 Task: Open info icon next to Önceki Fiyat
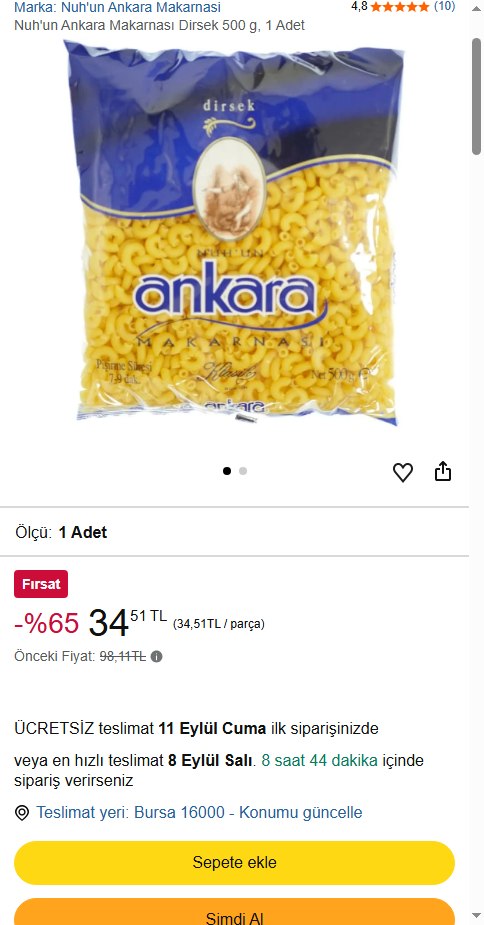156,657
